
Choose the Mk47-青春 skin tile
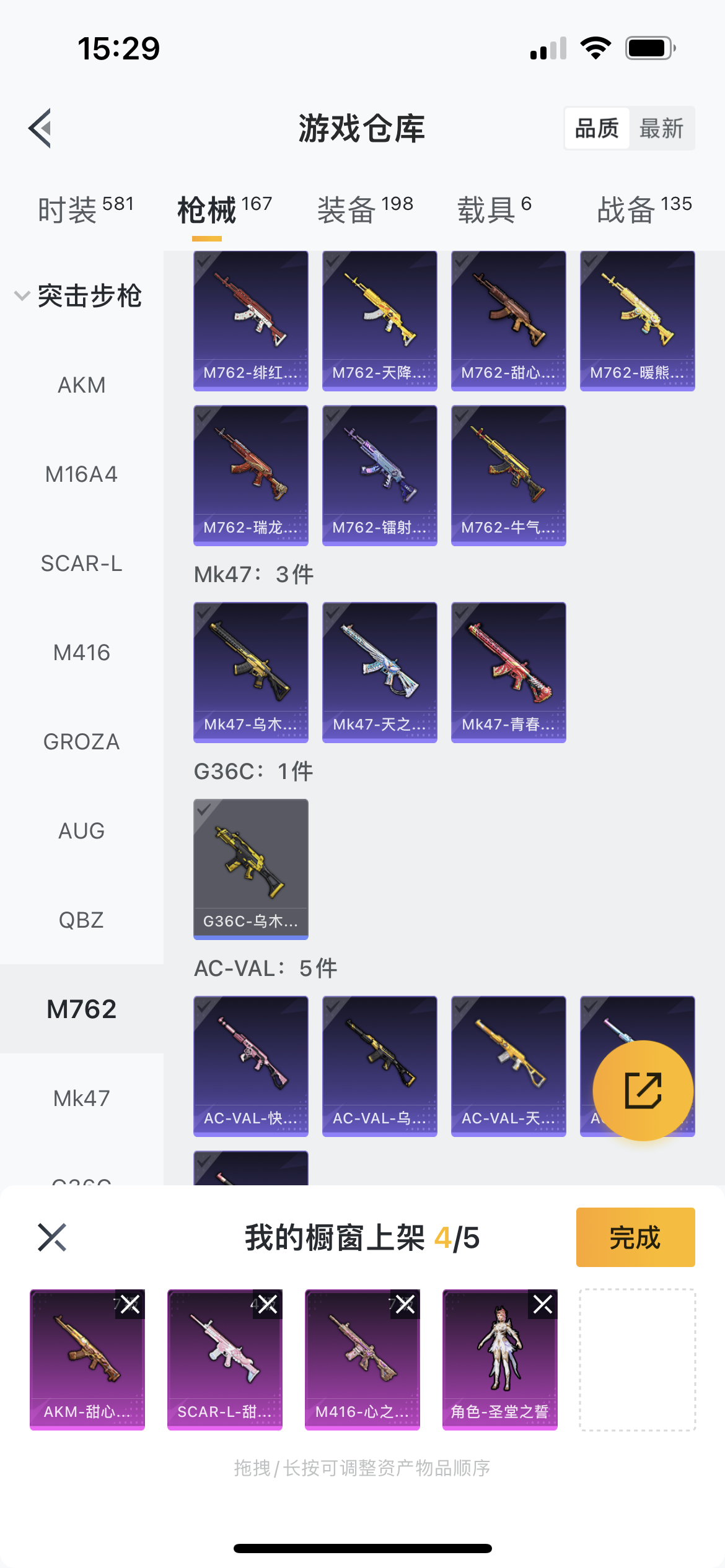[x=508, y=672]
